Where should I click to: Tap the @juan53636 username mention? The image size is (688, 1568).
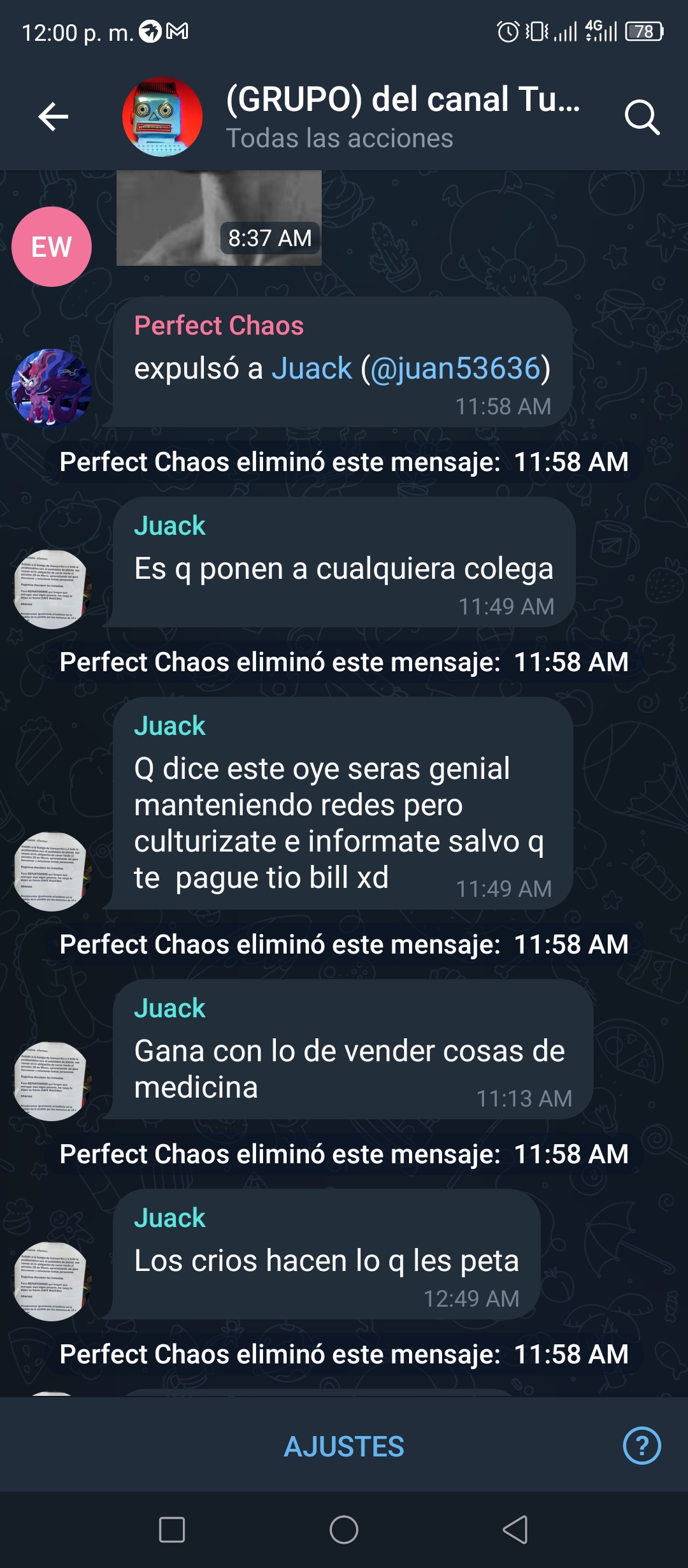tap(455, 368)
